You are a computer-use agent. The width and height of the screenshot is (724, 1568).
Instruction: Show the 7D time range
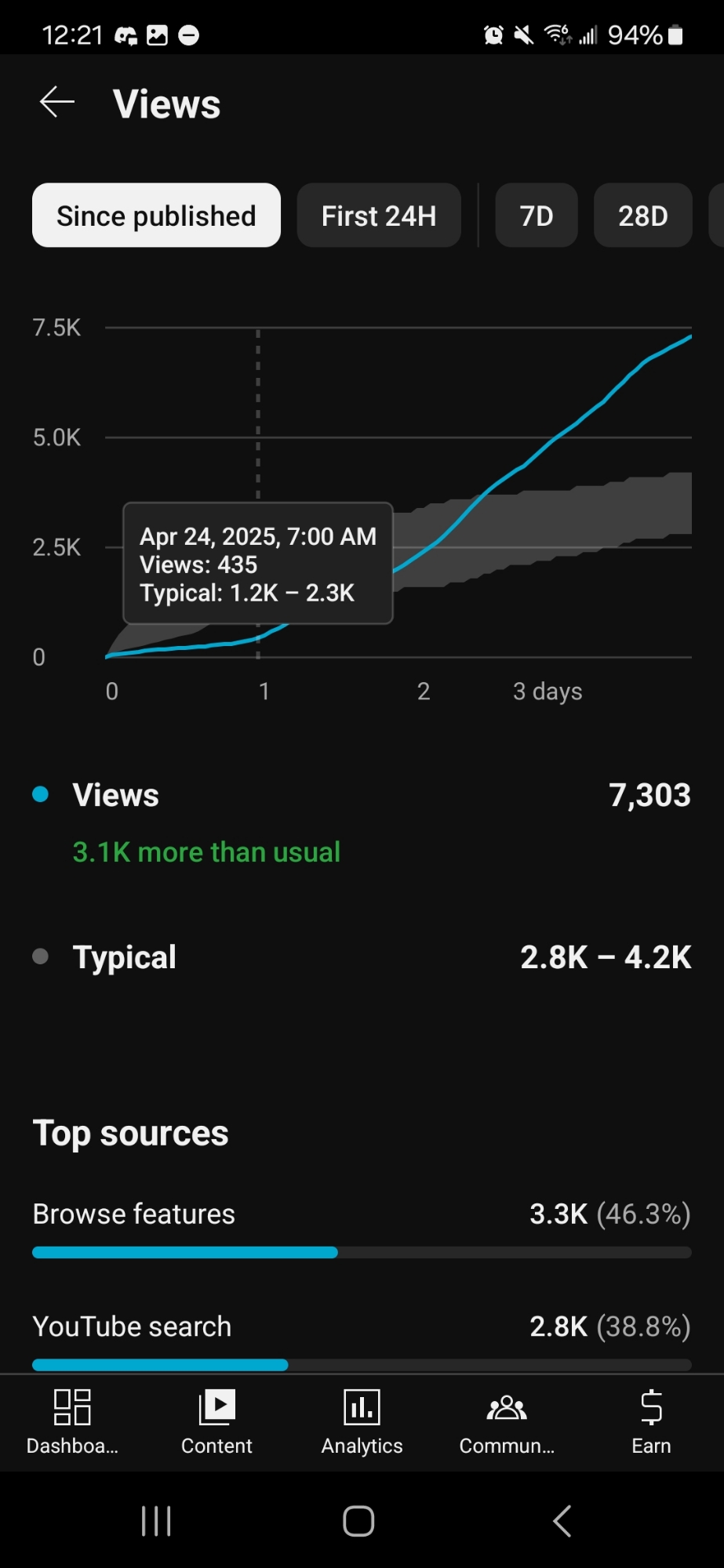tap(537, 216)
